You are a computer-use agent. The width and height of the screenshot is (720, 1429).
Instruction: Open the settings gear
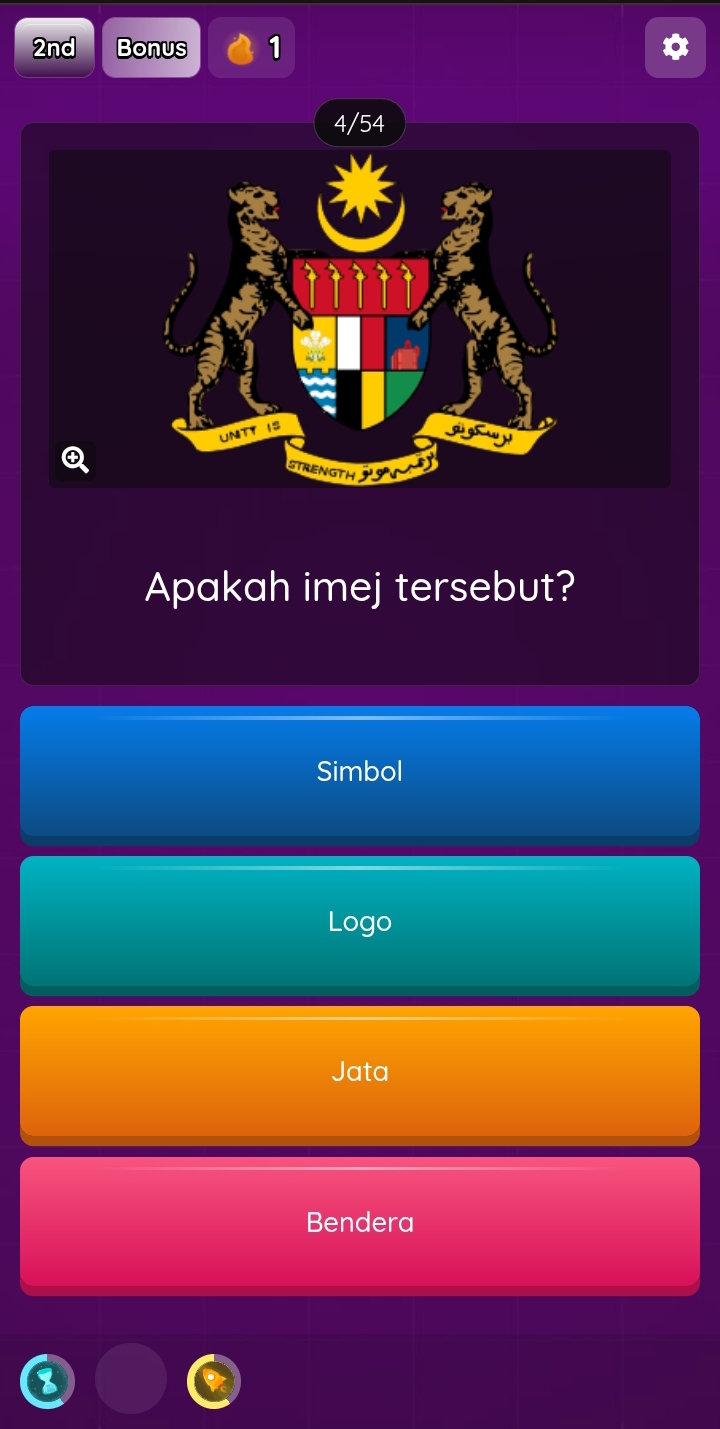pyautogui.click(x=676, y=47)
